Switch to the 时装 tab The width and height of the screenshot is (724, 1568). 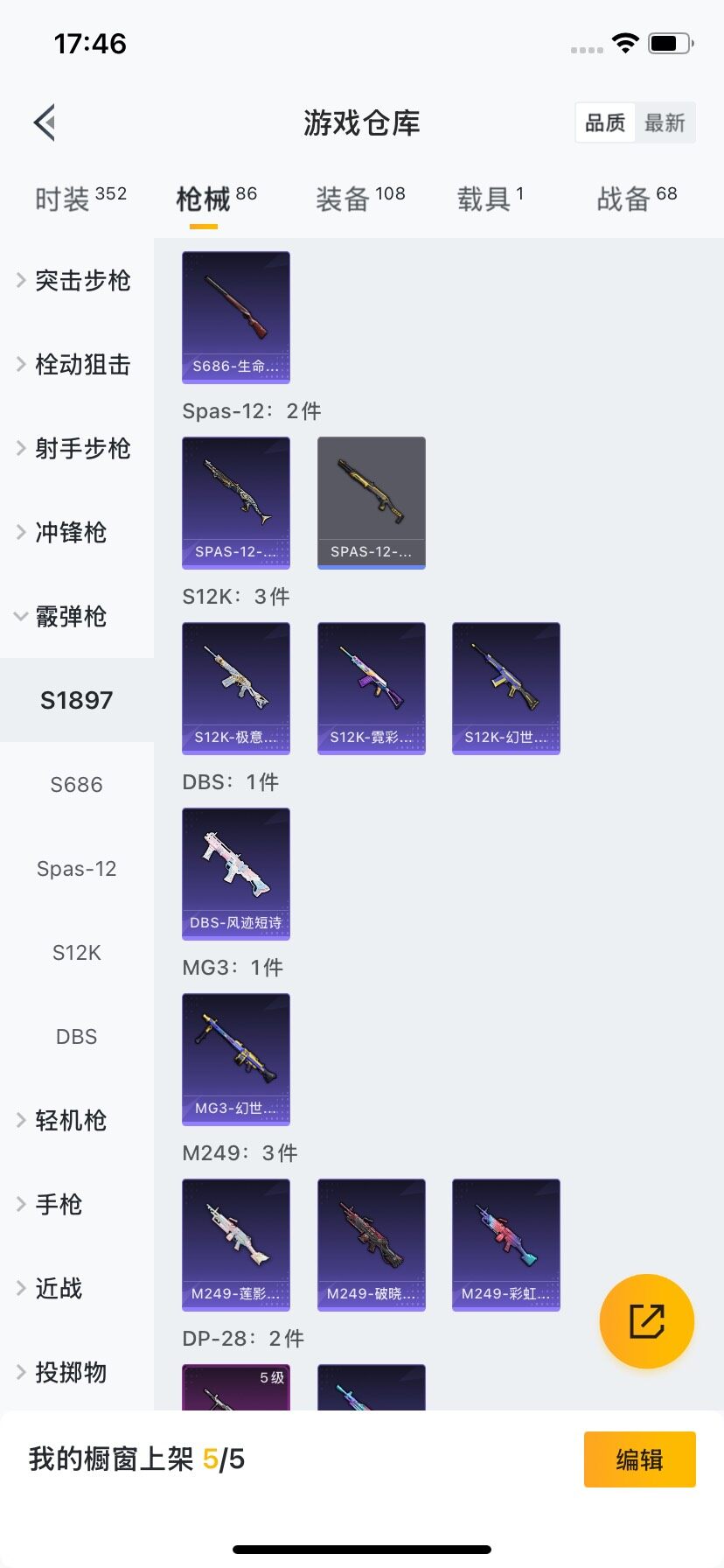click(80, 199)
